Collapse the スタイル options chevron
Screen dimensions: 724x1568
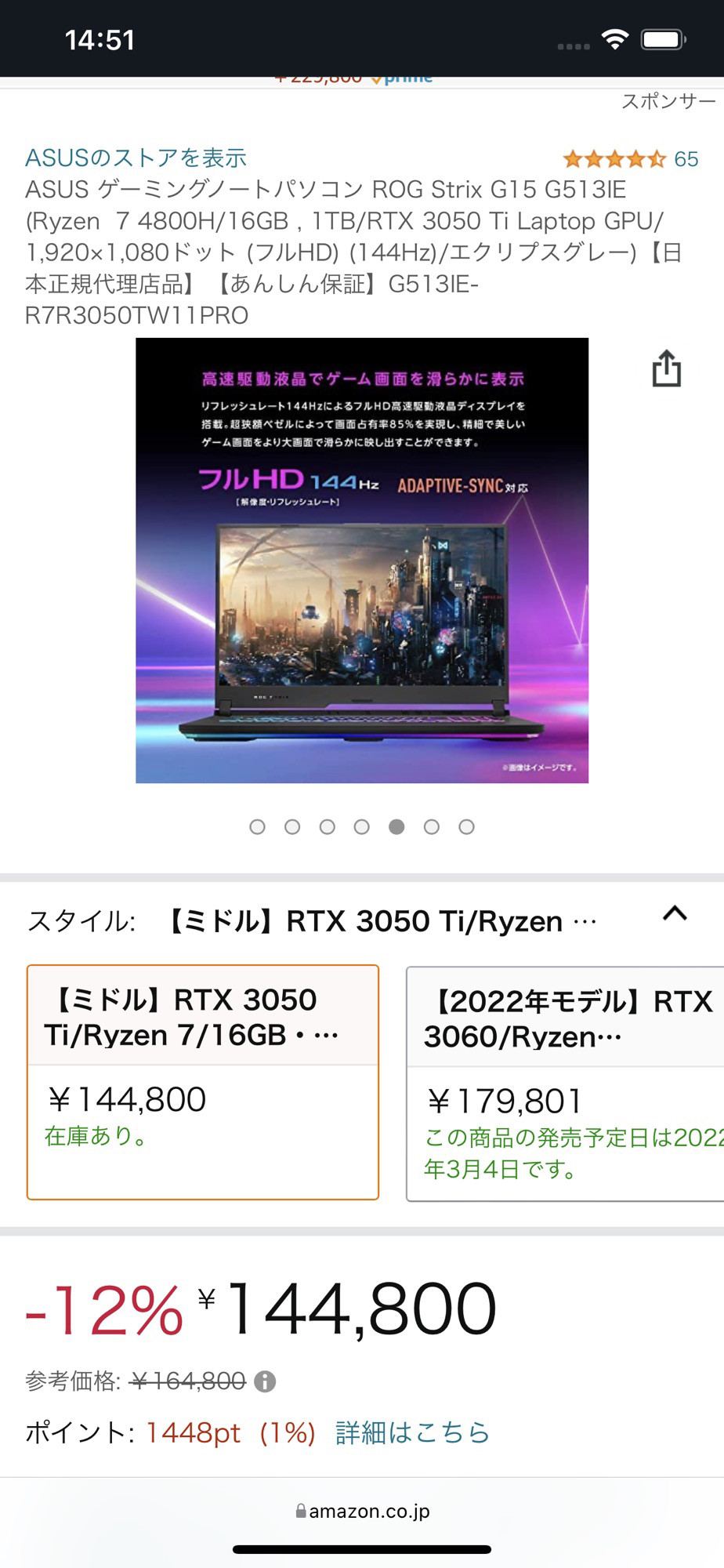pyautogui.click(x=675, y=913)
